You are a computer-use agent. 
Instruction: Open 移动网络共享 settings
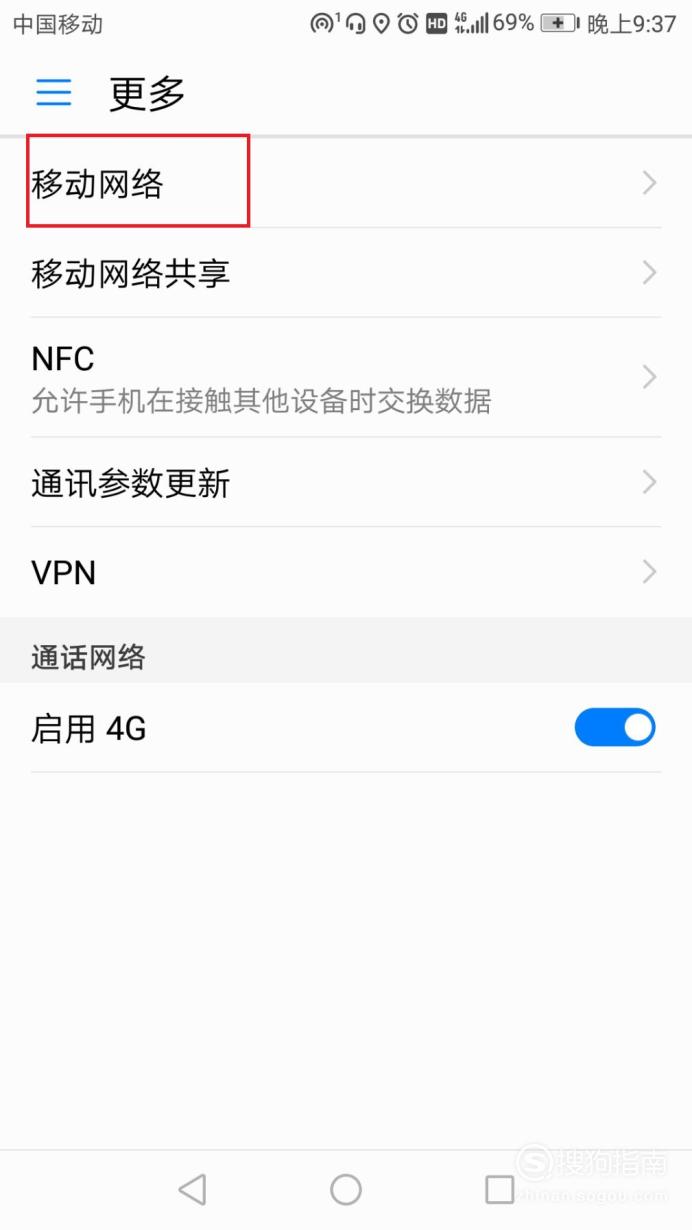(x=346, y=273)
